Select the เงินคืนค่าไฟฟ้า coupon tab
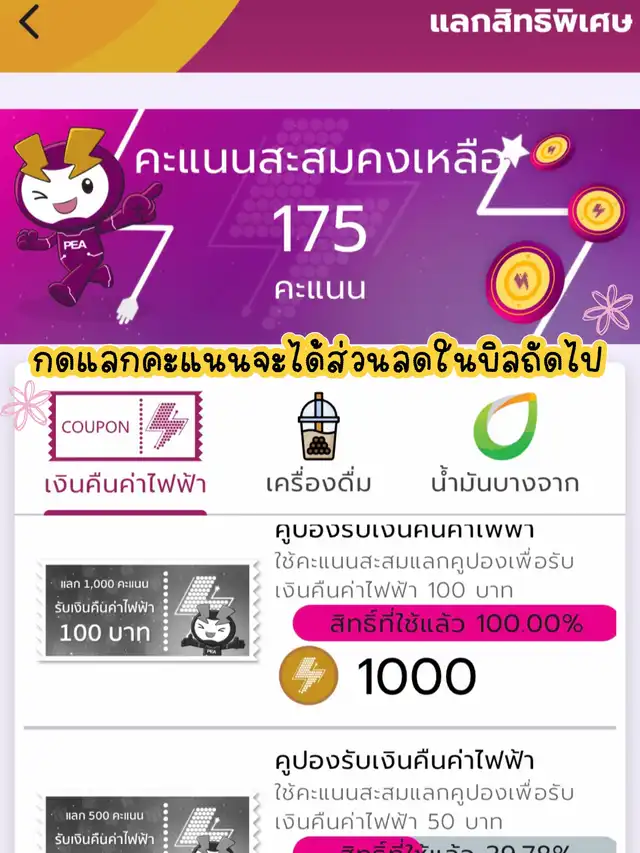The height and width of the screenshot is (853, 640). pyautogui.click(x=125, y=445)
